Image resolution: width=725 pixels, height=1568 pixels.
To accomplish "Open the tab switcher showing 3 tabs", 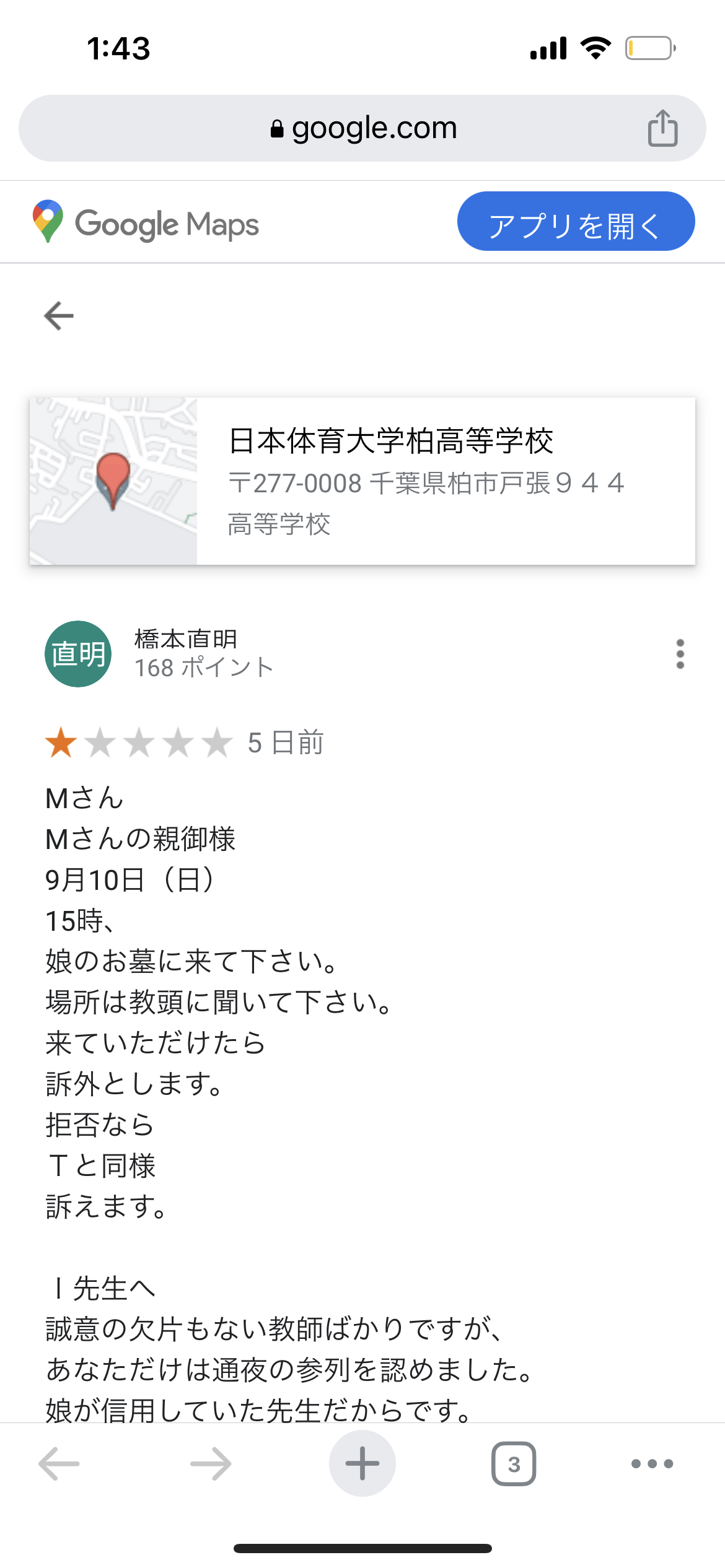I will coord(514,1464).
